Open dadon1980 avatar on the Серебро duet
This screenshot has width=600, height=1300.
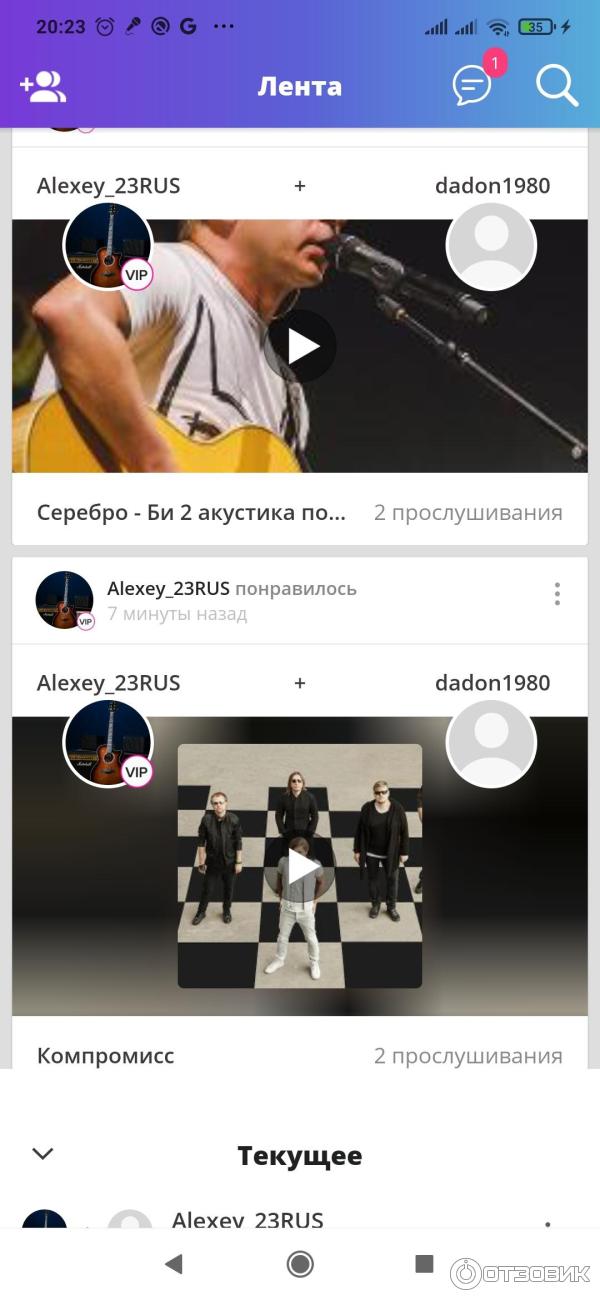pos(491,246)
